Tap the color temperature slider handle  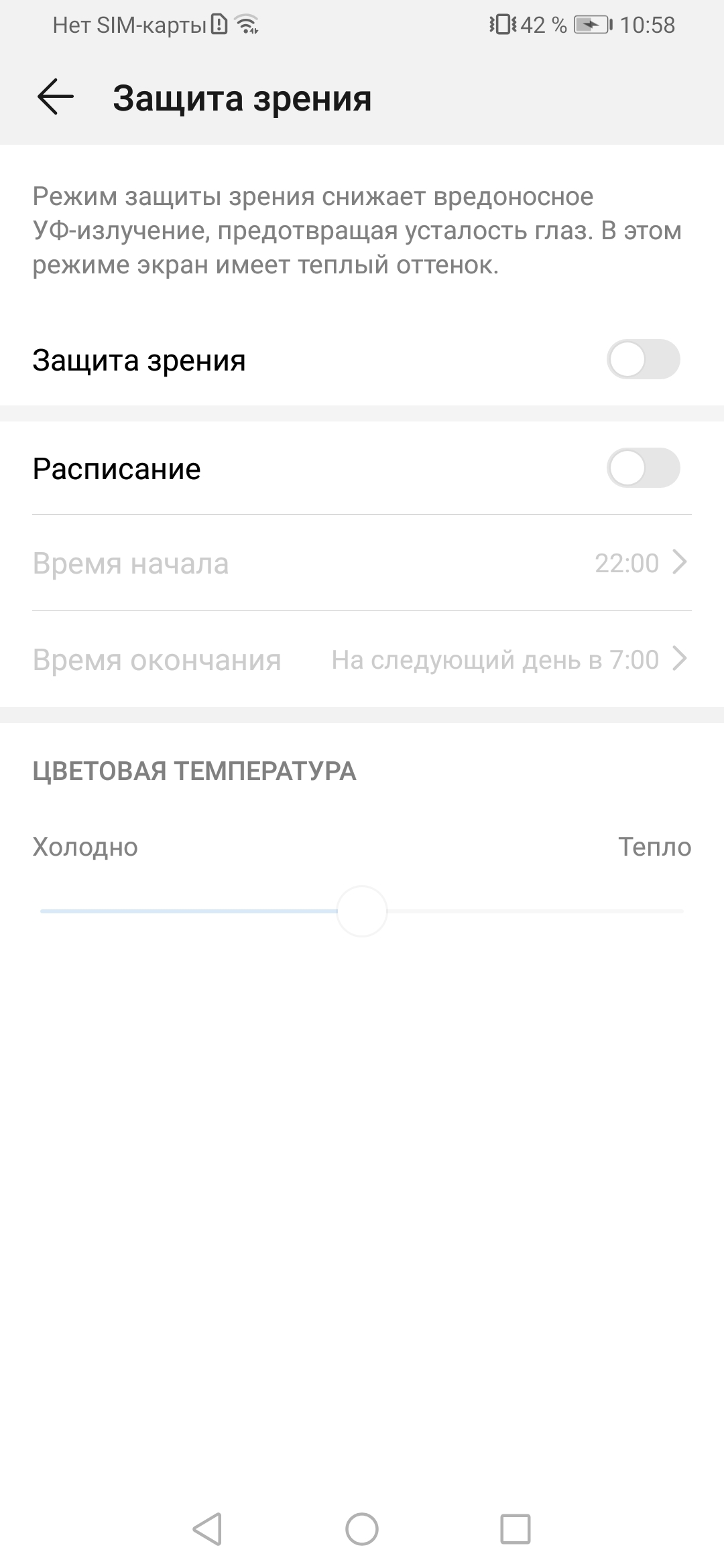click(x=362, y=911)
